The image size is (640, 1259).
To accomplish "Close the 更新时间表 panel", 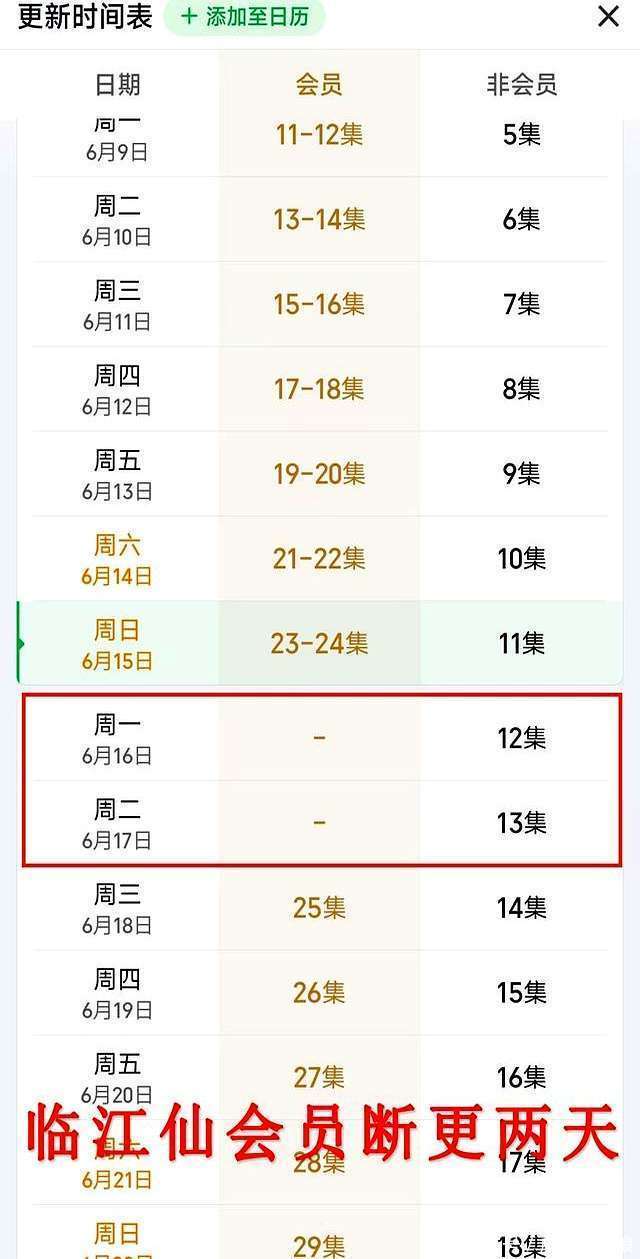I will (x=608, y=16).
